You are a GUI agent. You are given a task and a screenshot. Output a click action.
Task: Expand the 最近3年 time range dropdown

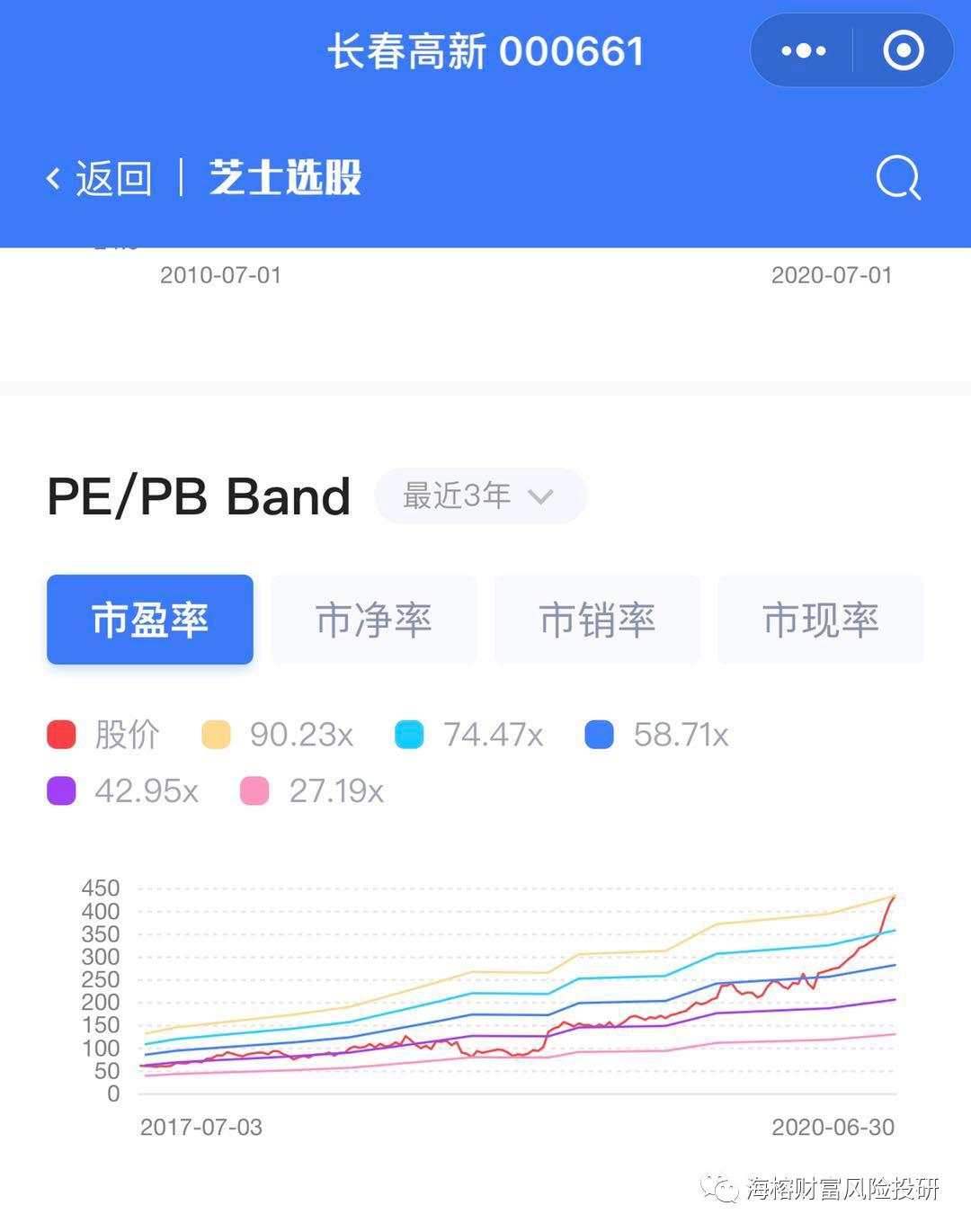click(x=480, y=495)
